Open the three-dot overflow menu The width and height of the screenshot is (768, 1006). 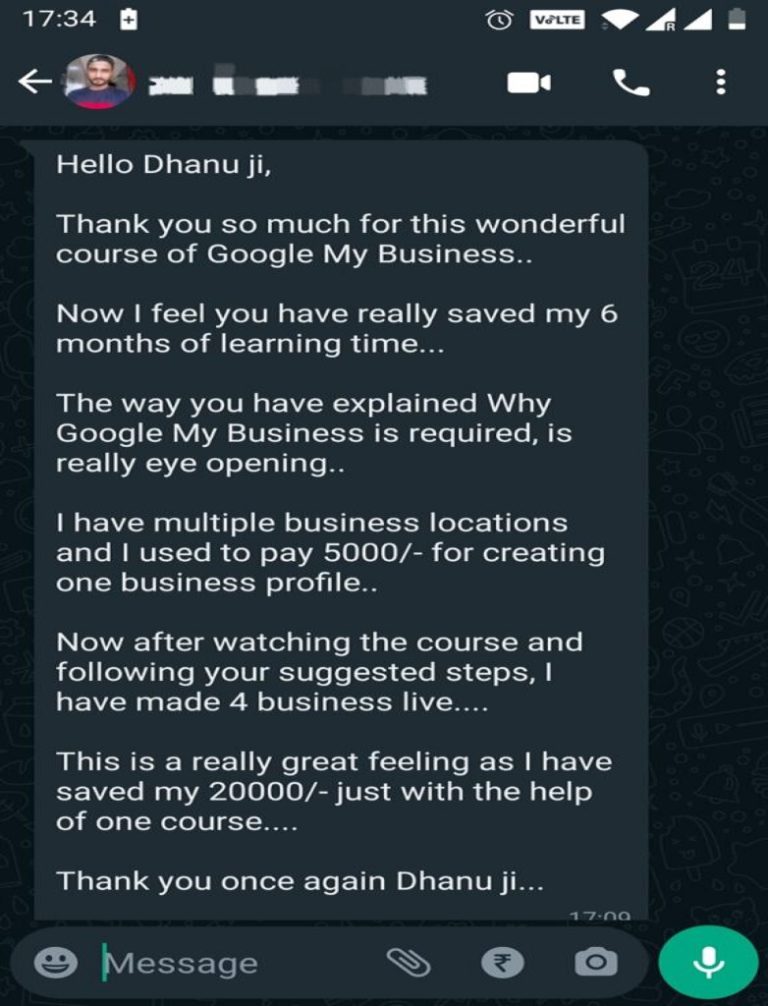tap(720, 82)
